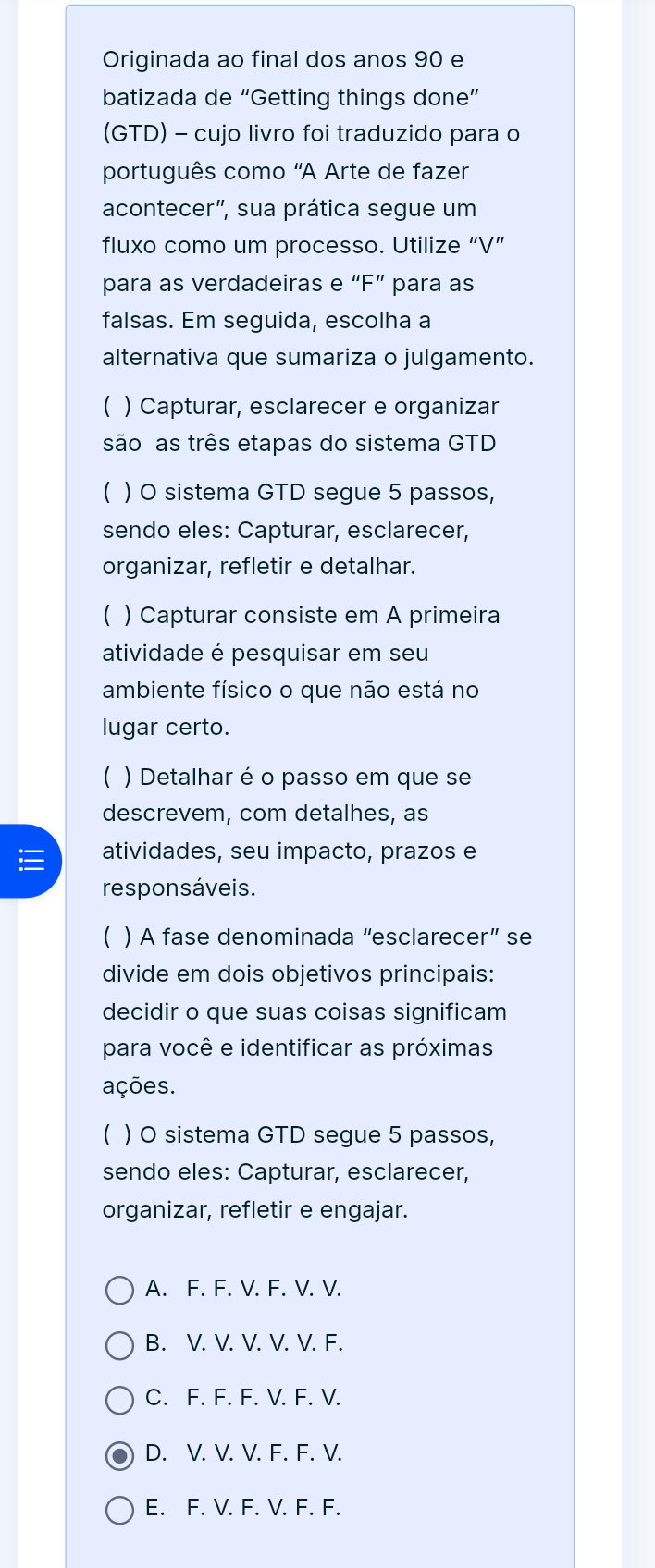Screen dimensions: 655x1568
Task: Choose answer B: V. V. V. V. V. F.
Action: 119,1345
